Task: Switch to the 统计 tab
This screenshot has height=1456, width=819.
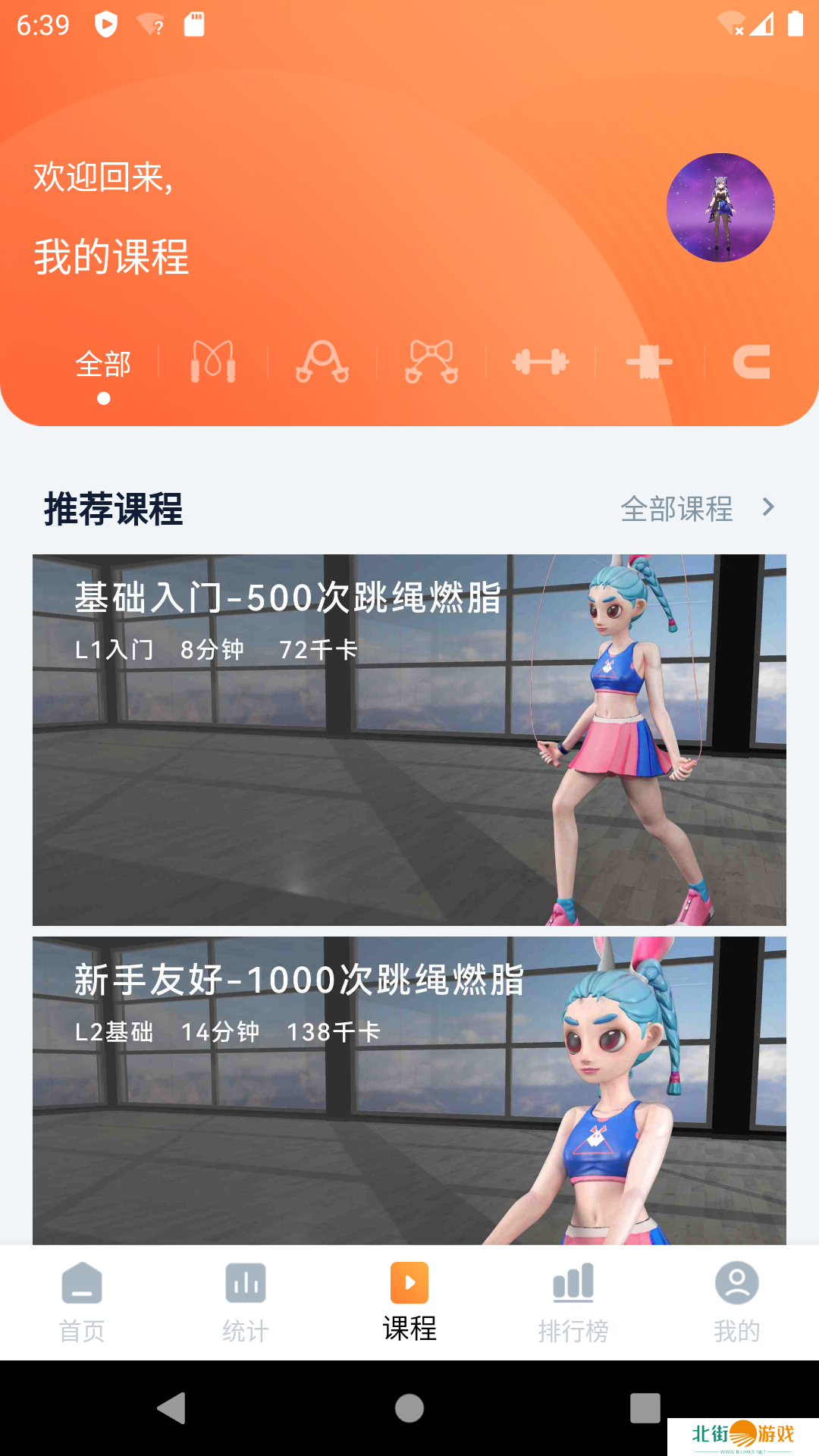Action: tap(246, 1302)
